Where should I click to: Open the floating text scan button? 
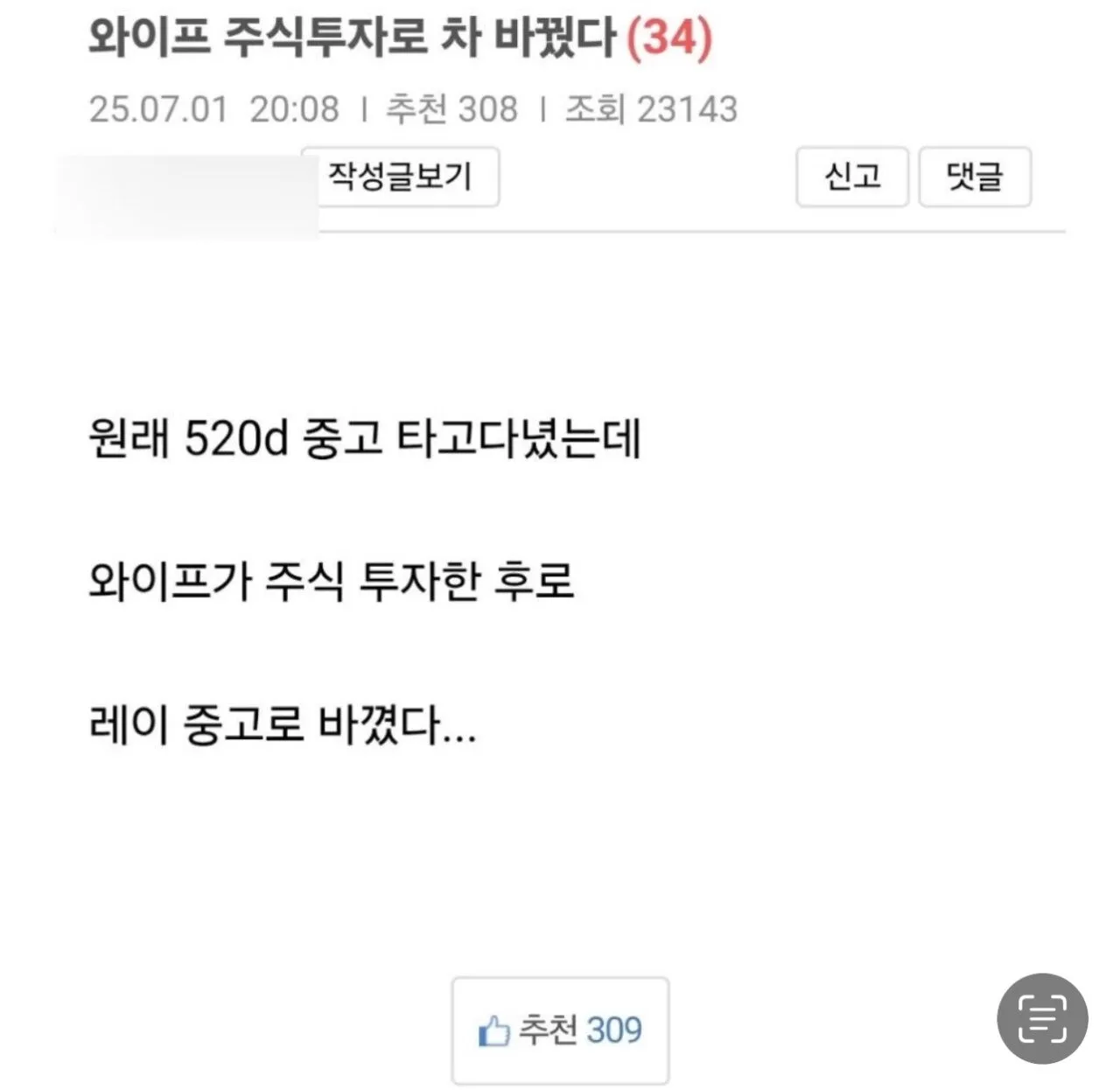click(x=1042, y=1018)
